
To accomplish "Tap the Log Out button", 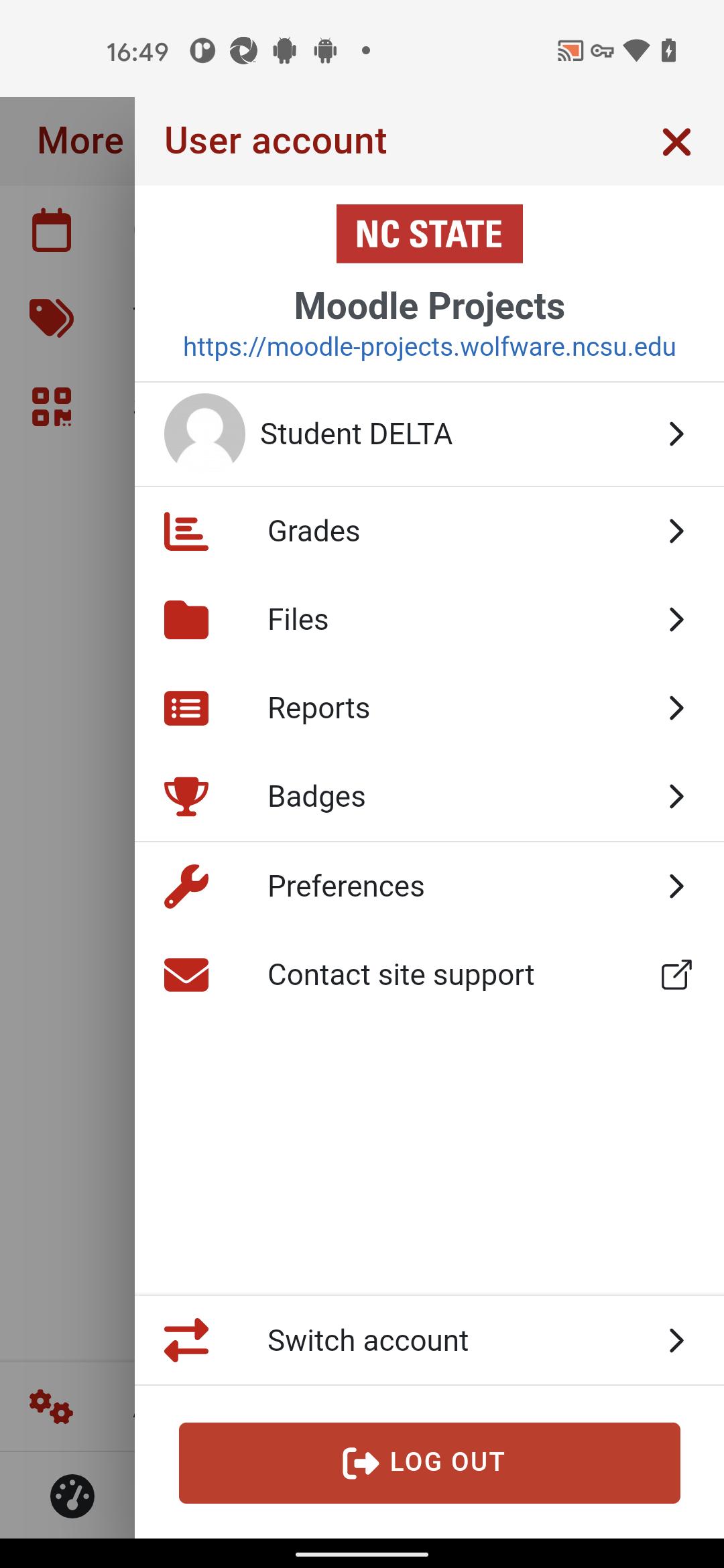I will (429, 1463).
